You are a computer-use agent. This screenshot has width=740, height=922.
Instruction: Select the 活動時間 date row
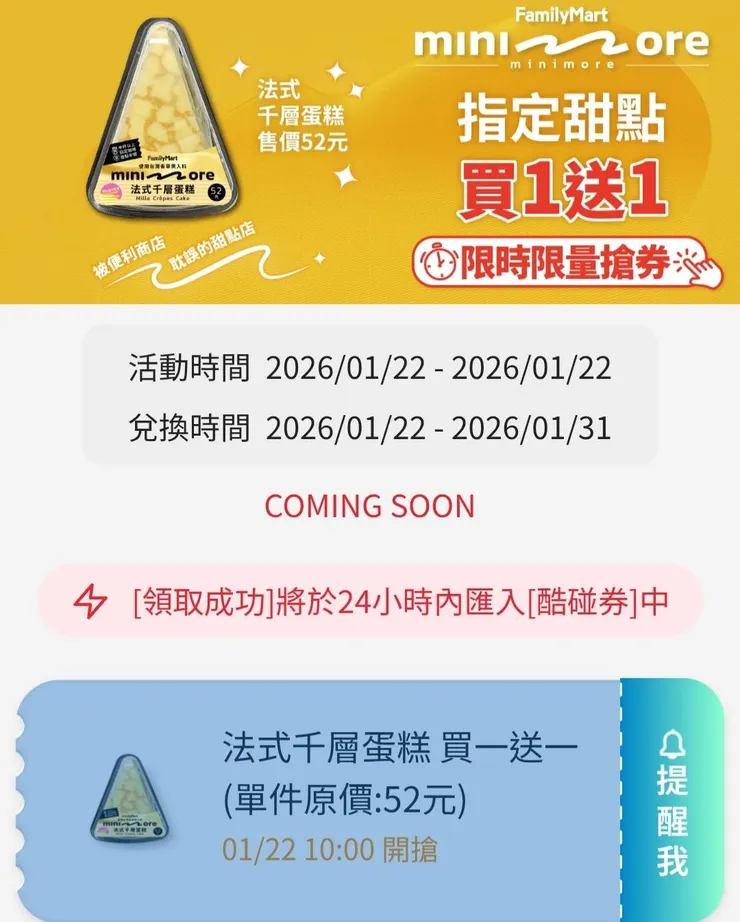[370, 369]
